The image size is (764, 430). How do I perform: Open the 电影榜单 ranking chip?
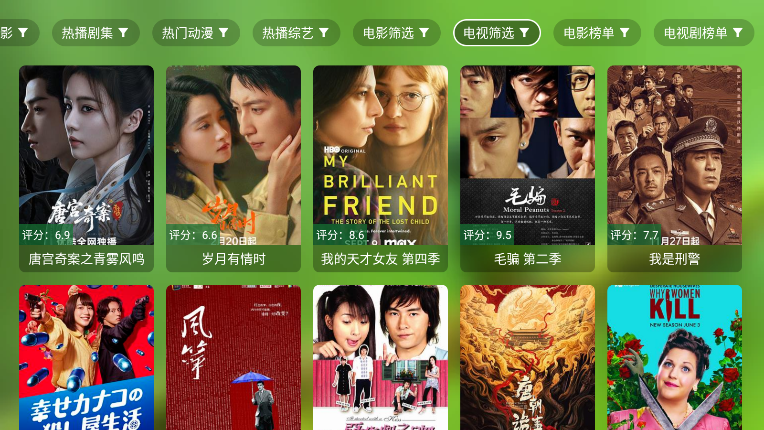597,33
